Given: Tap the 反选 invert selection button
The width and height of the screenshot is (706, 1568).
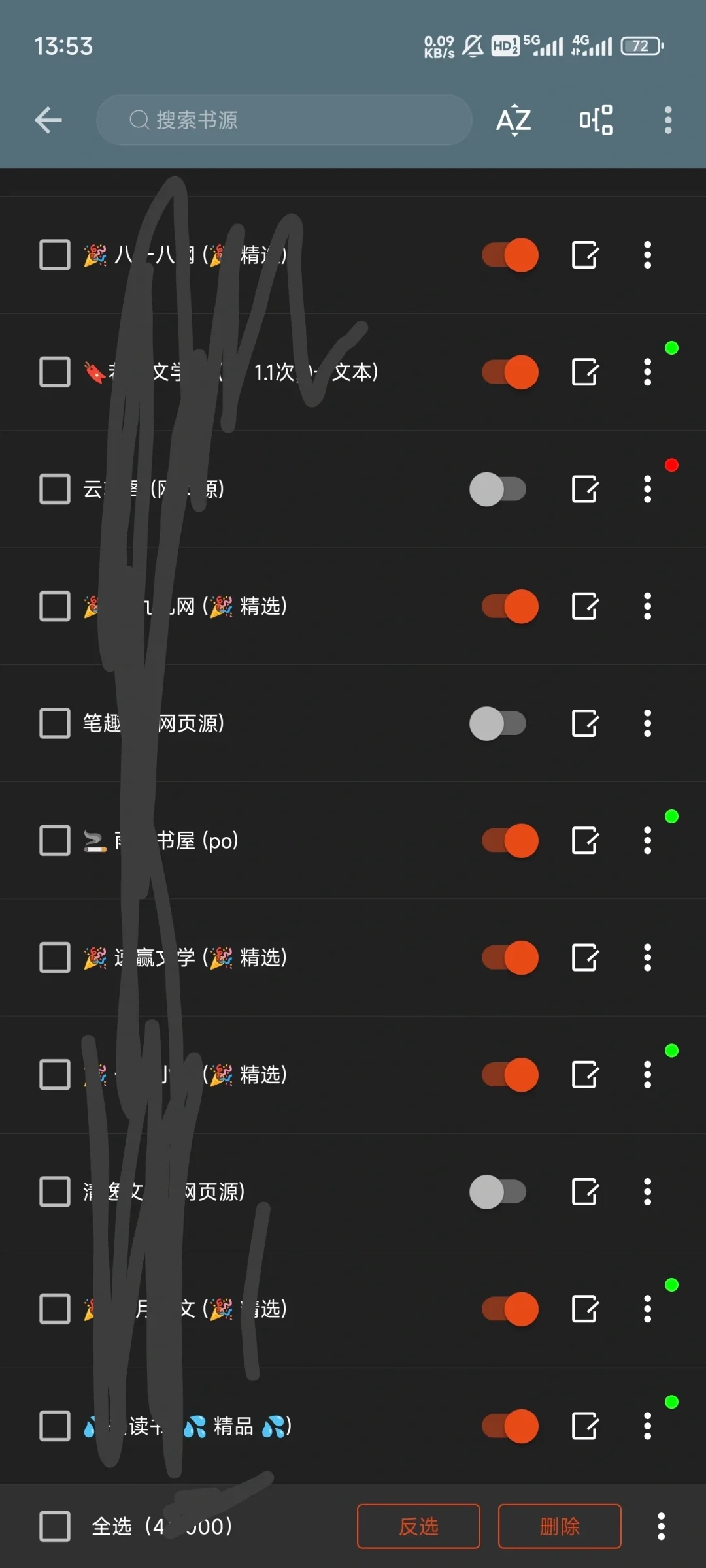Looking at the screenshot, I should point(418,1527).
